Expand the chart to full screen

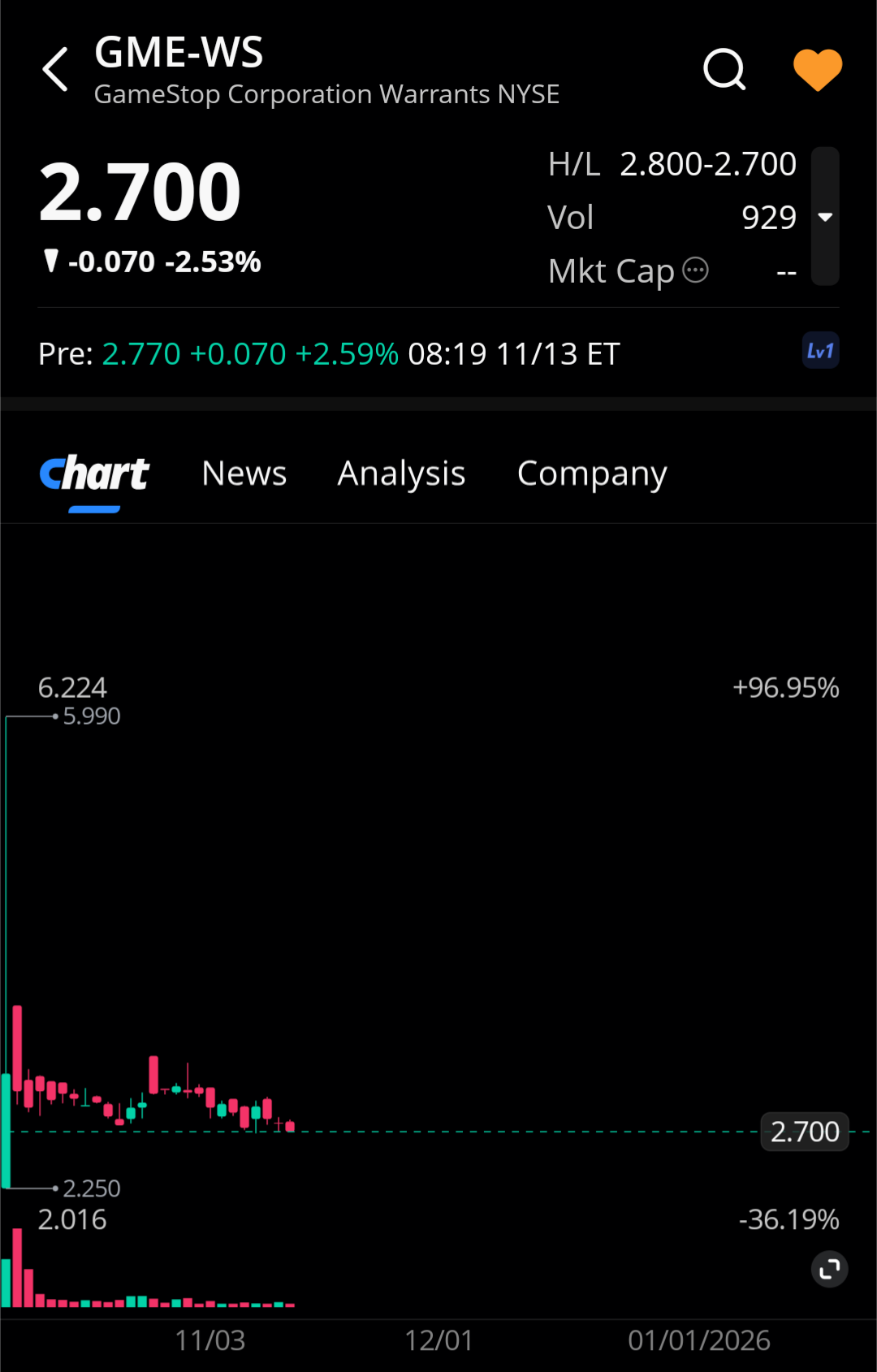829,1269
